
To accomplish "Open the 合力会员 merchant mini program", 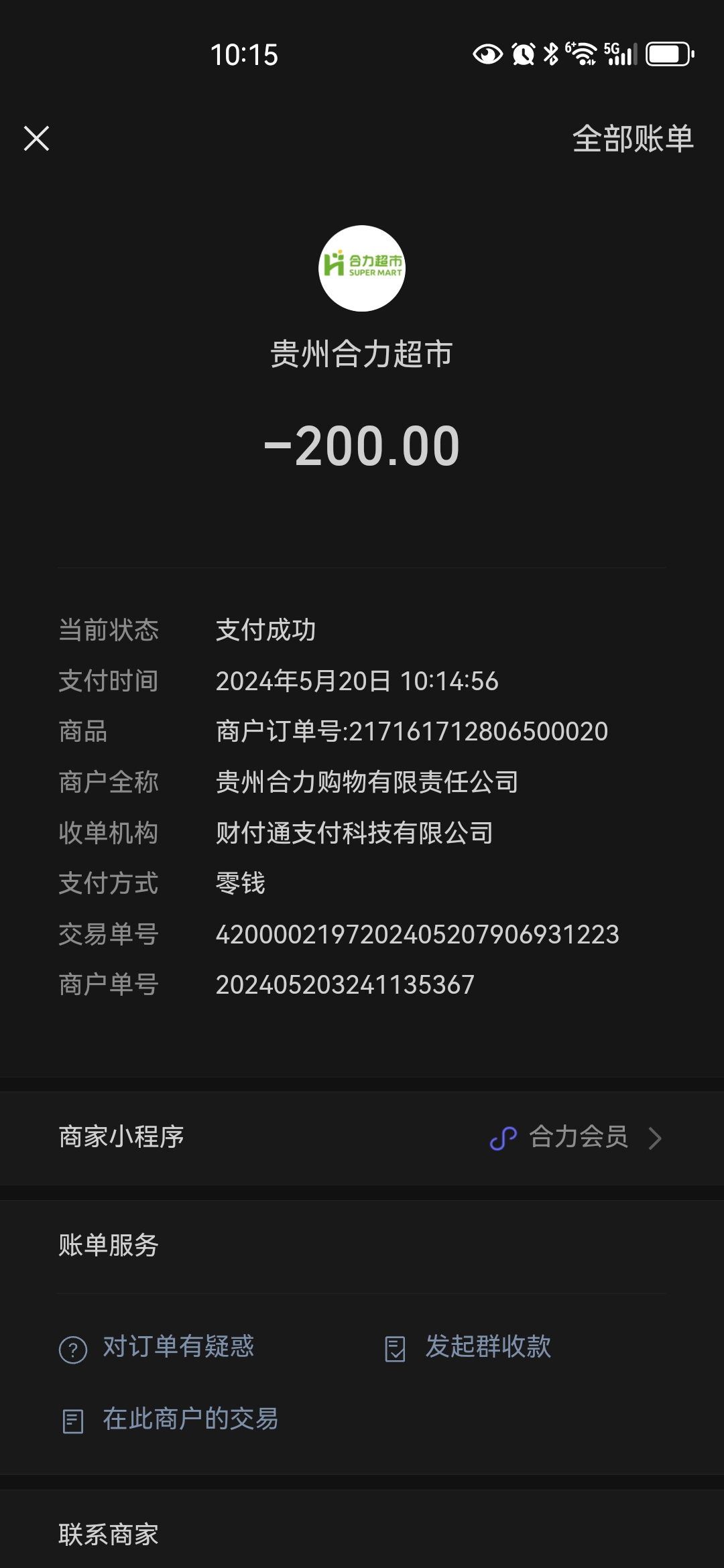I will (x=578, y=1137).
